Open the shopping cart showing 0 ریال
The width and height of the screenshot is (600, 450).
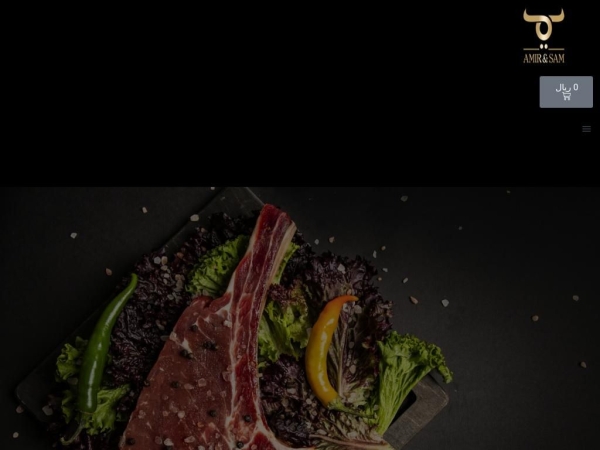pos(566,92)
